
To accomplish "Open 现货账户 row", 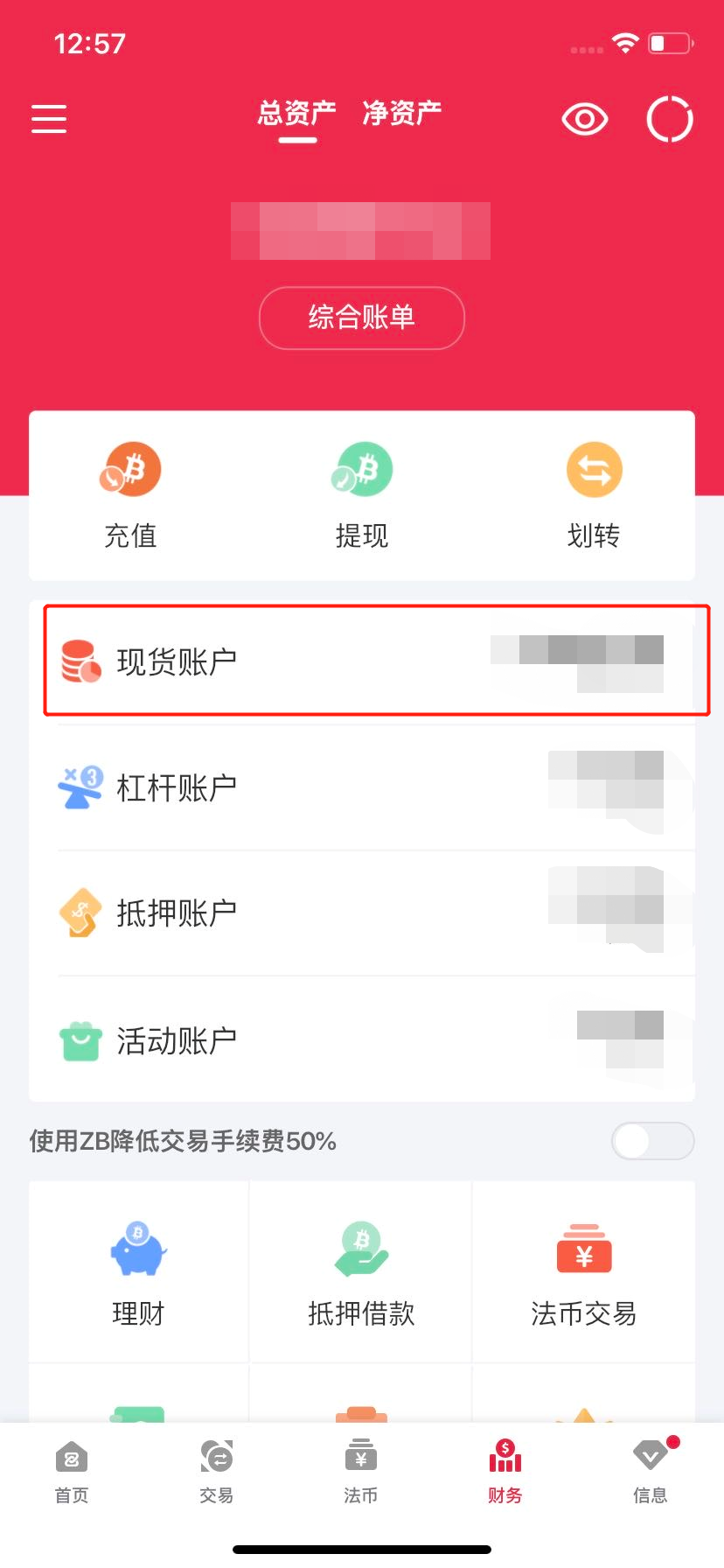I will 376,661.
